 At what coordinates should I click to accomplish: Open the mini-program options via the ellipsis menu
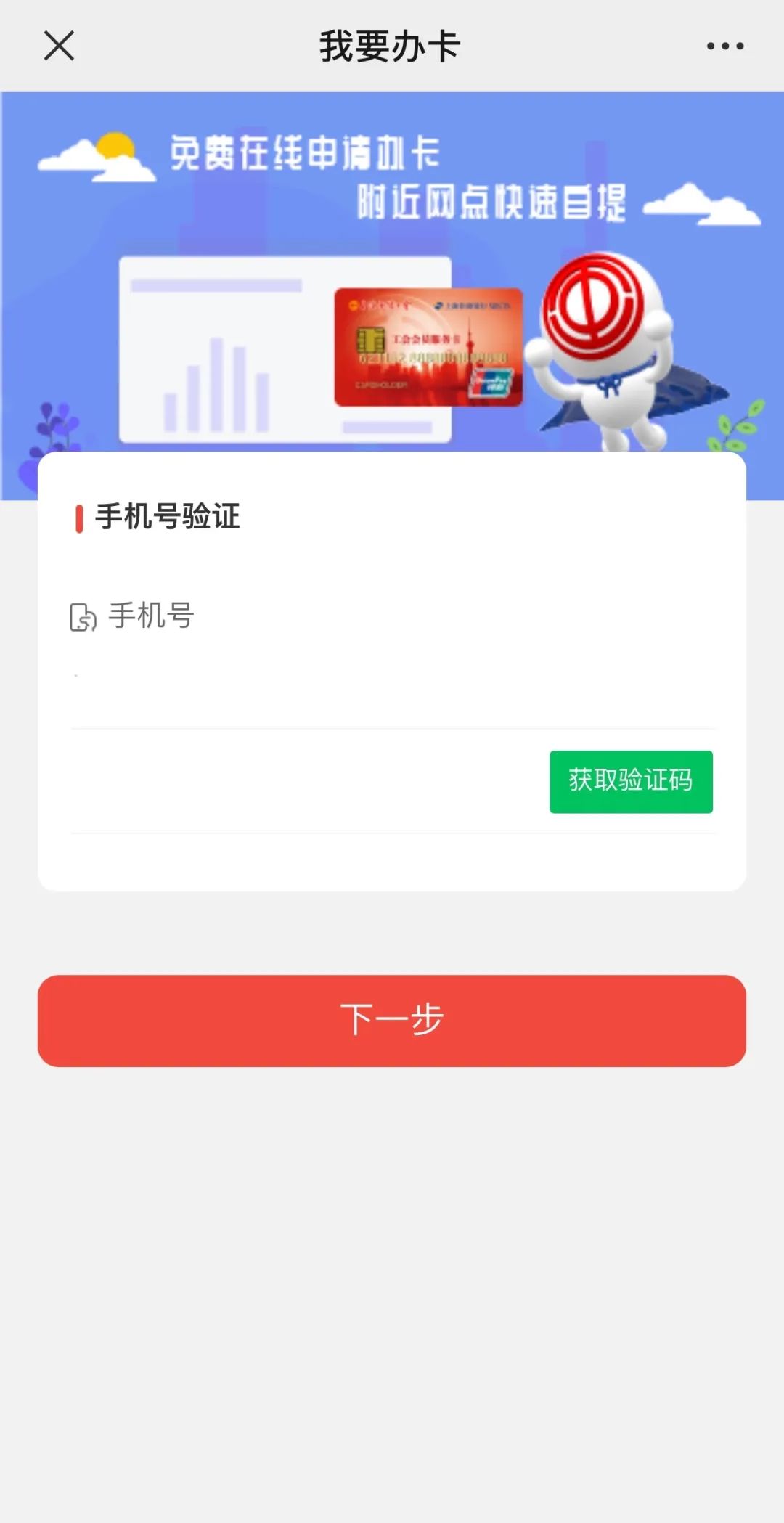click(x=724, y=46)
